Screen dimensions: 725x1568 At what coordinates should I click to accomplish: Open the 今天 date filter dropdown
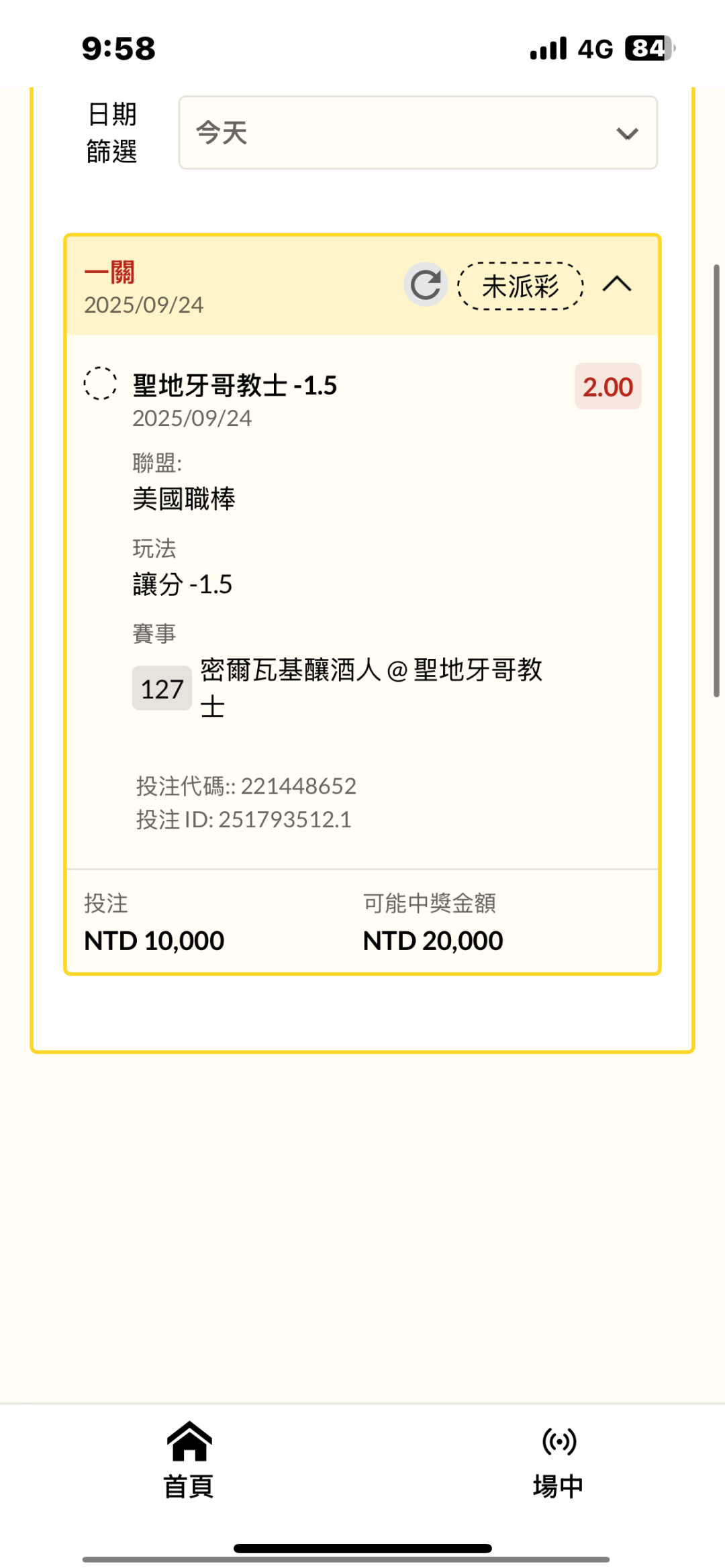[418, 132]
